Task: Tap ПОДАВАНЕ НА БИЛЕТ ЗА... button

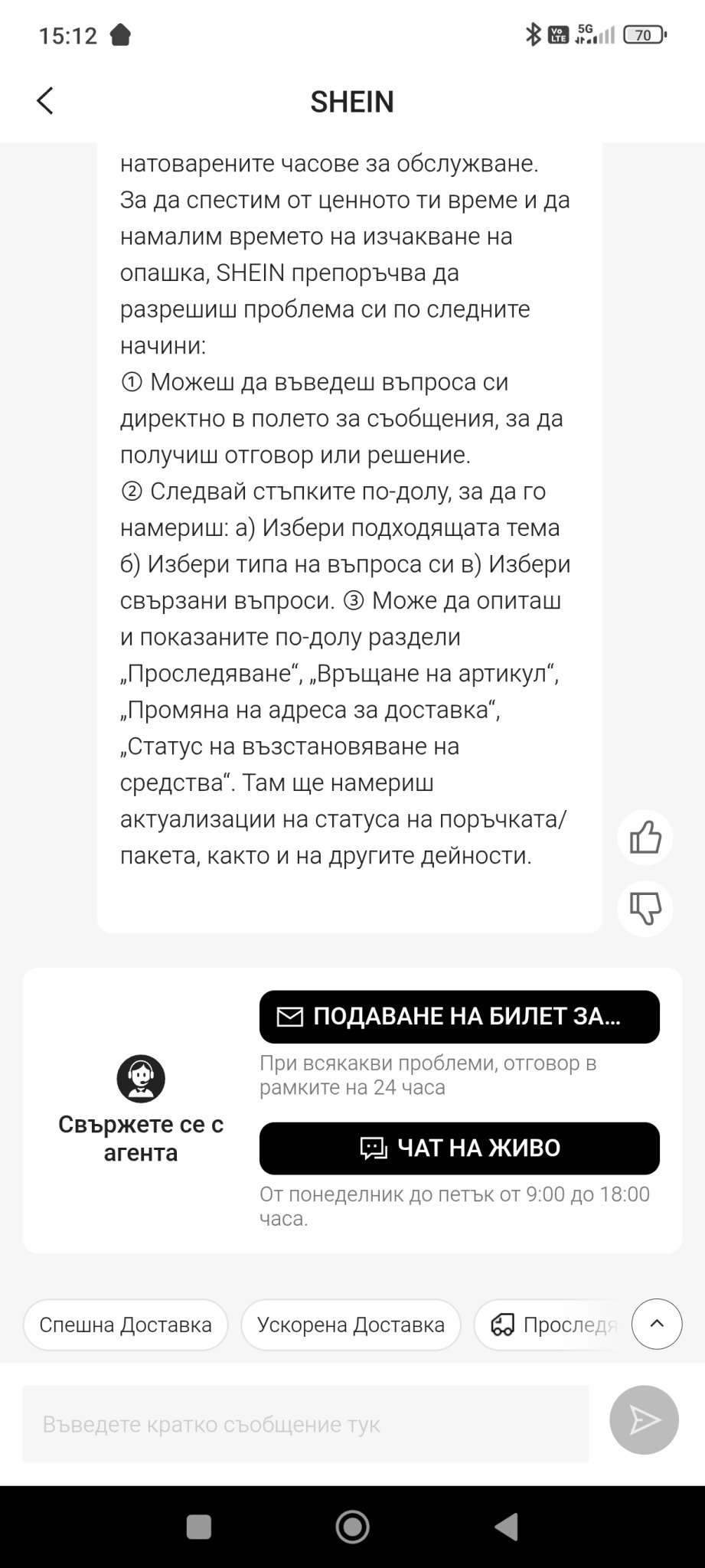Action: pyautogui.click(x=459, y=1017)
